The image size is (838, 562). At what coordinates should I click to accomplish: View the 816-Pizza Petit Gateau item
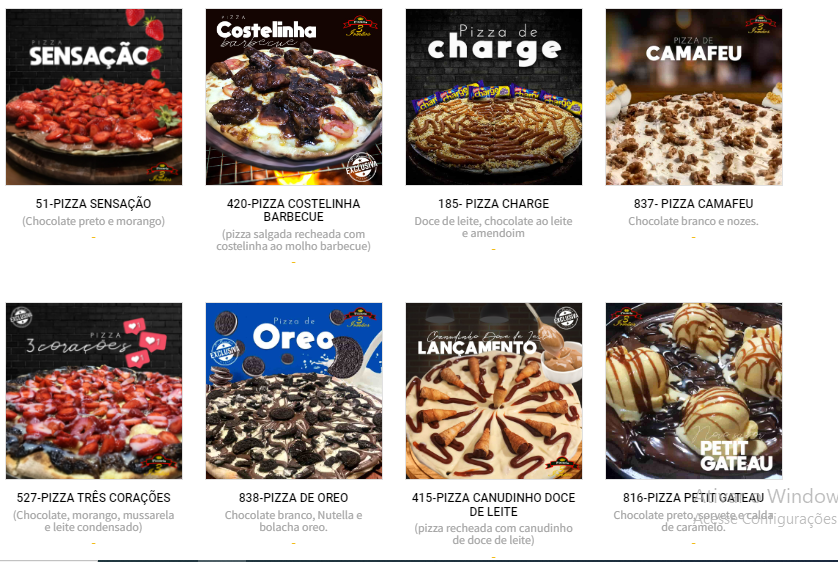point(694,392)
